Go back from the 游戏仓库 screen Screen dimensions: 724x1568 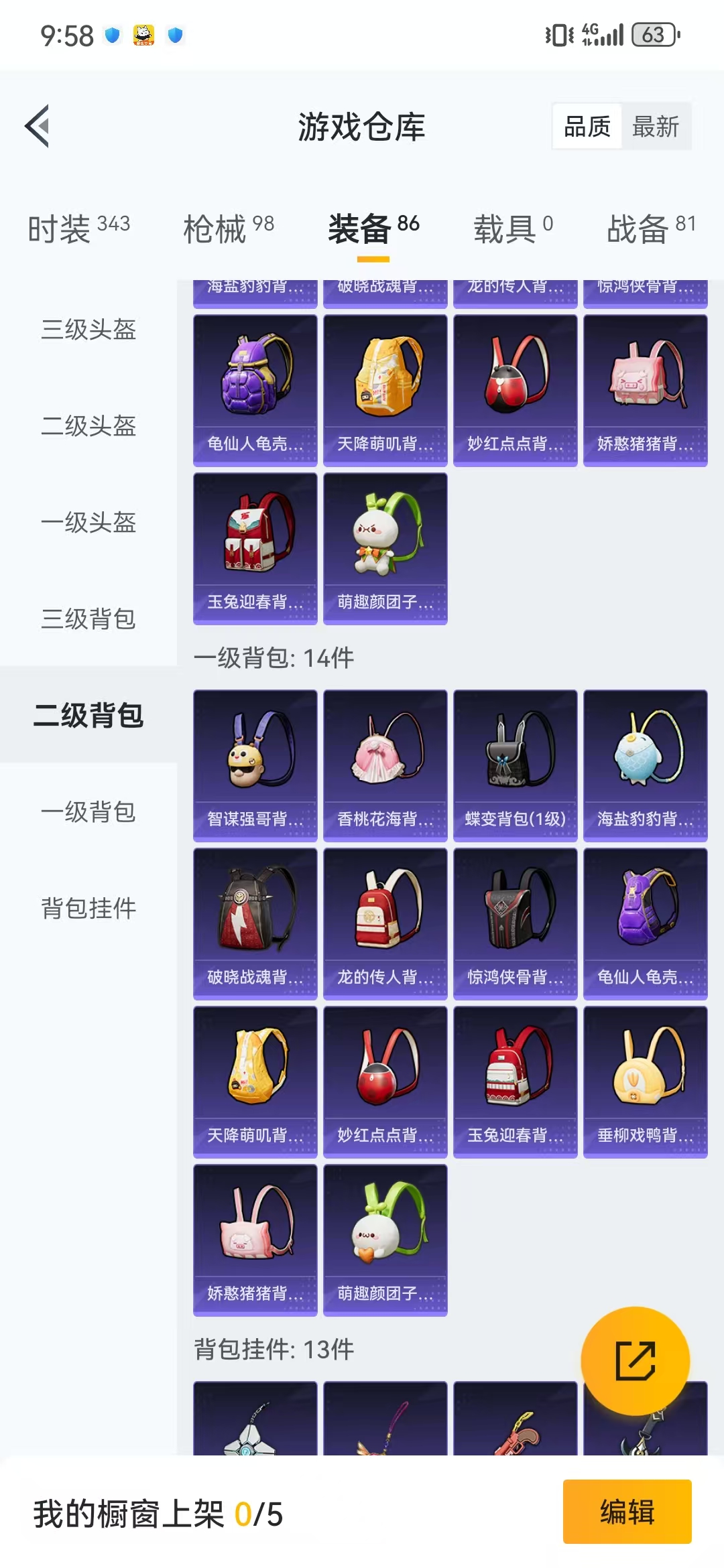pyautogui.click(x=38, y=126)
